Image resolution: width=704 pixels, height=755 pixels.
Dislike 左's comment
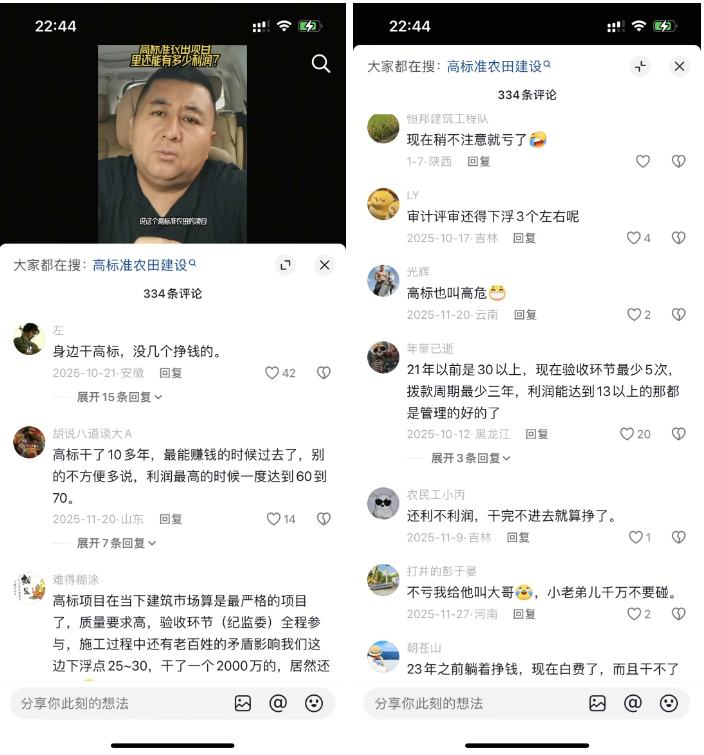click(x=324, y=373)
